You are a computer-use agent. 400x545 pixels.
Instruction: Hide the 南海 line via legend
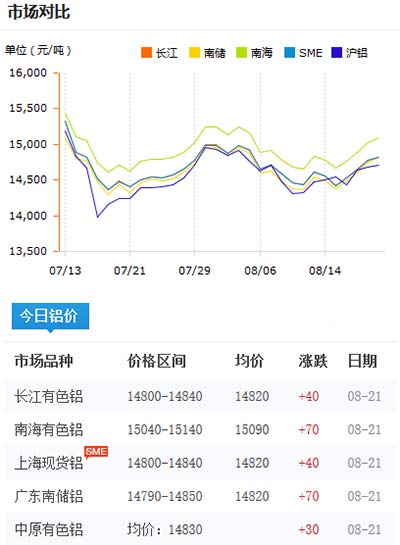pyautogui.click(x=254, y=53)
